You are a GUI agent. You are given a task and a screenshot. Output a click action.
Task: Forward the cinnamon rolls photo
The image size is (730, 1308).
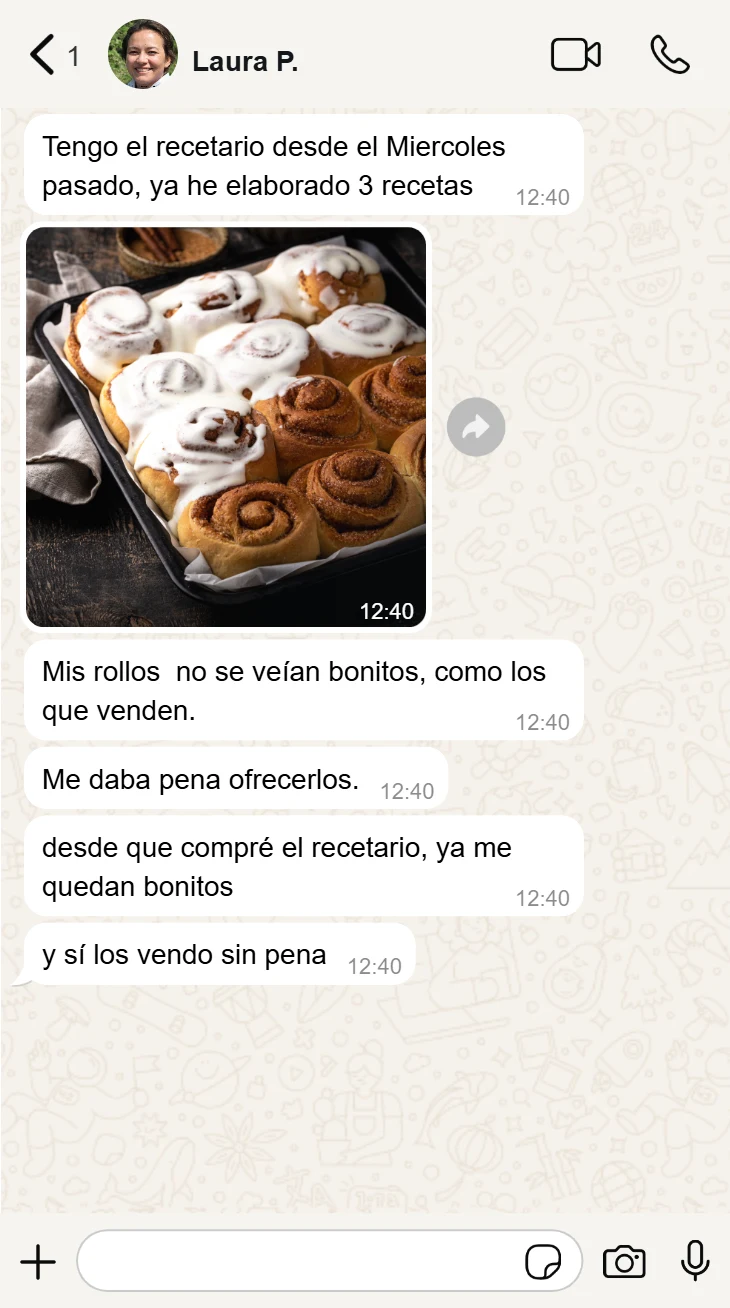(476, 428)
